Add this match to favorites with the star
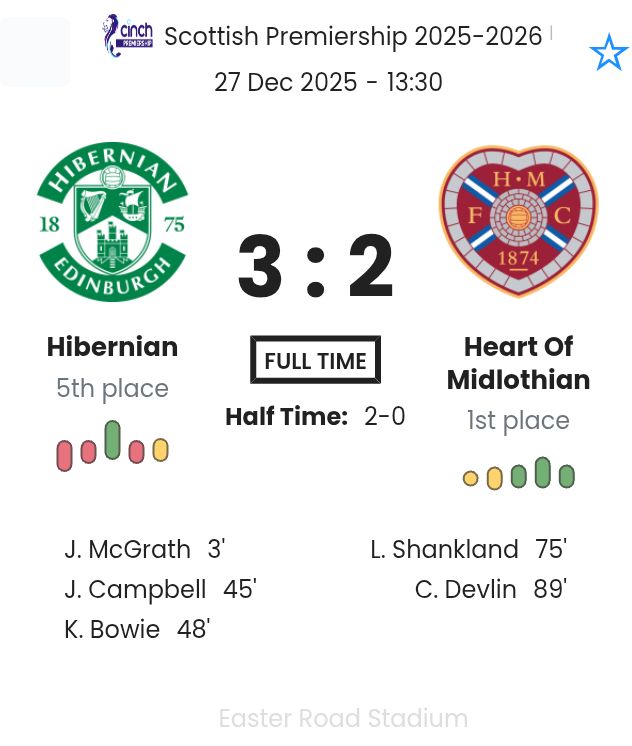 (x=608, y=52)
